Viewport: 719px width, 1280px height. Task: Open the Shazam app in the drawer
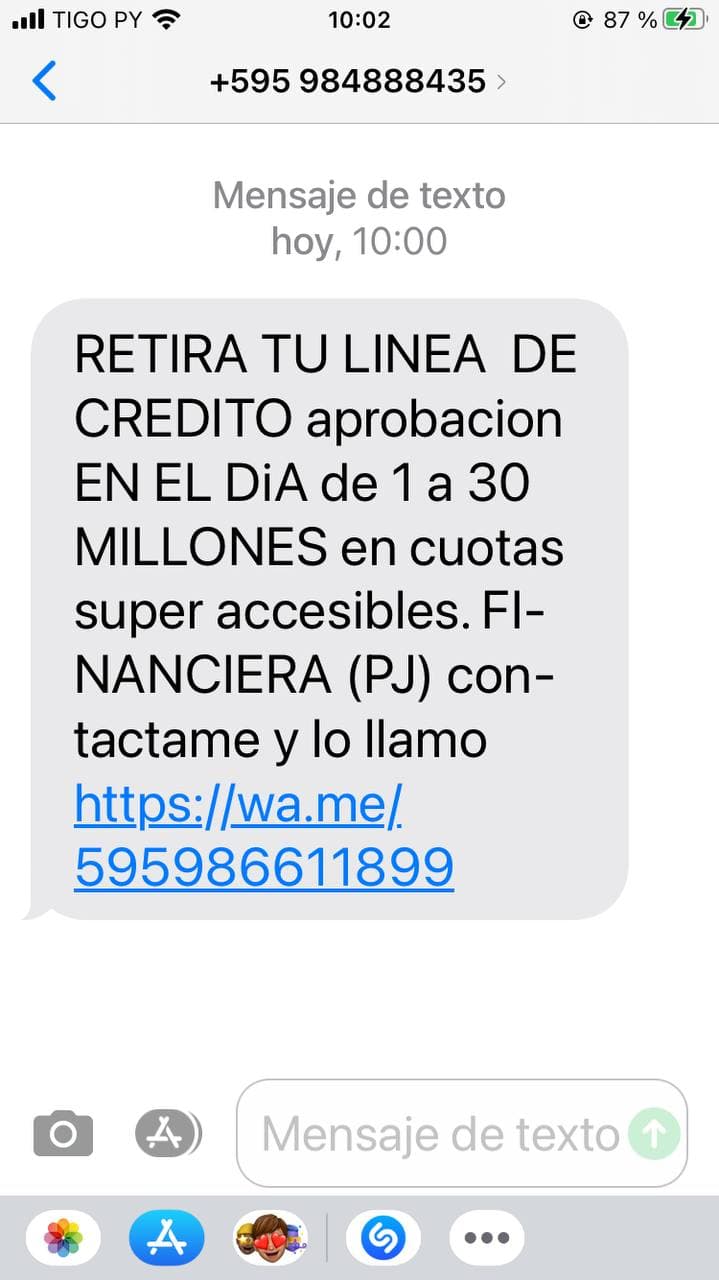coord(383,1239)
